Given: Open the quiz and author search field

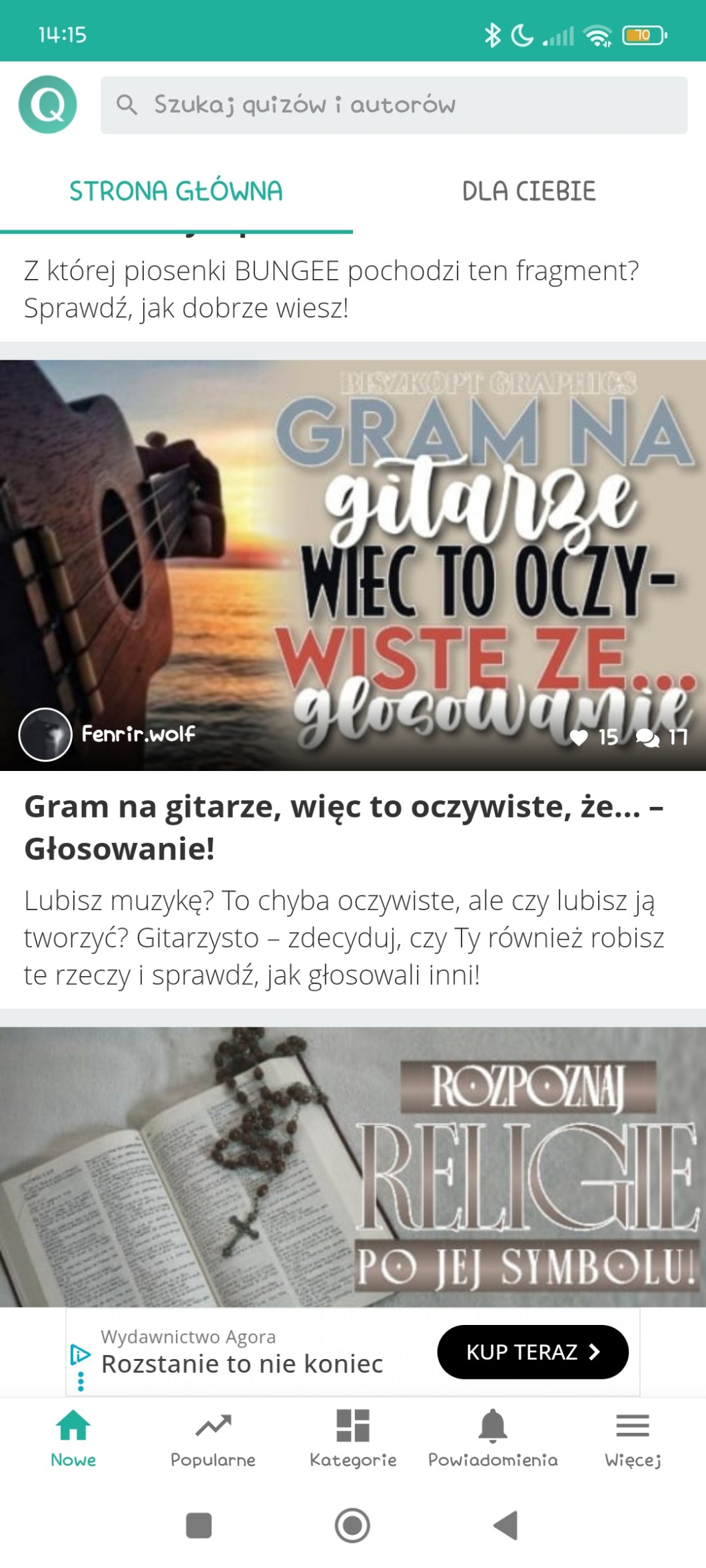Looking at the screenshot, I should click(x=393, y=105).
